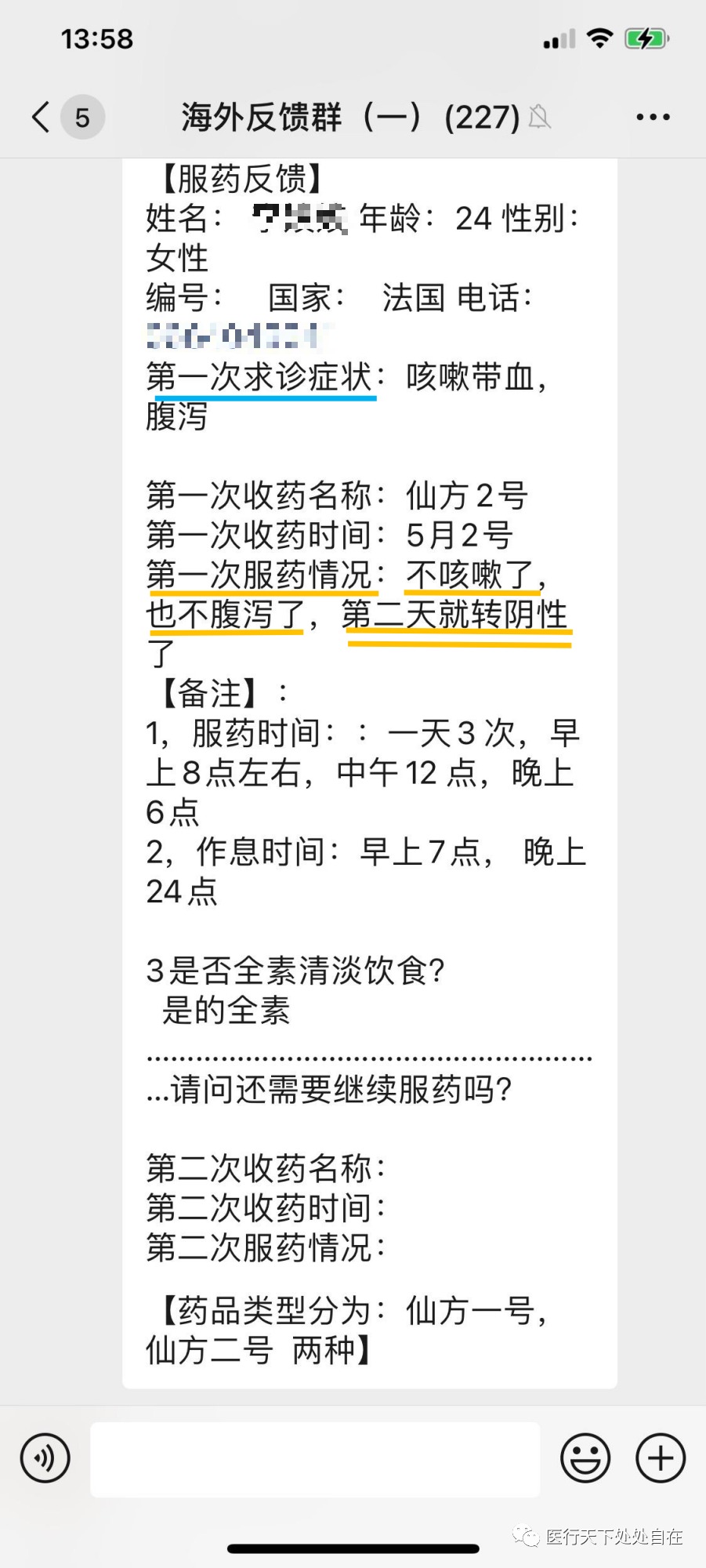Open the group chat overflow menu

652,118
